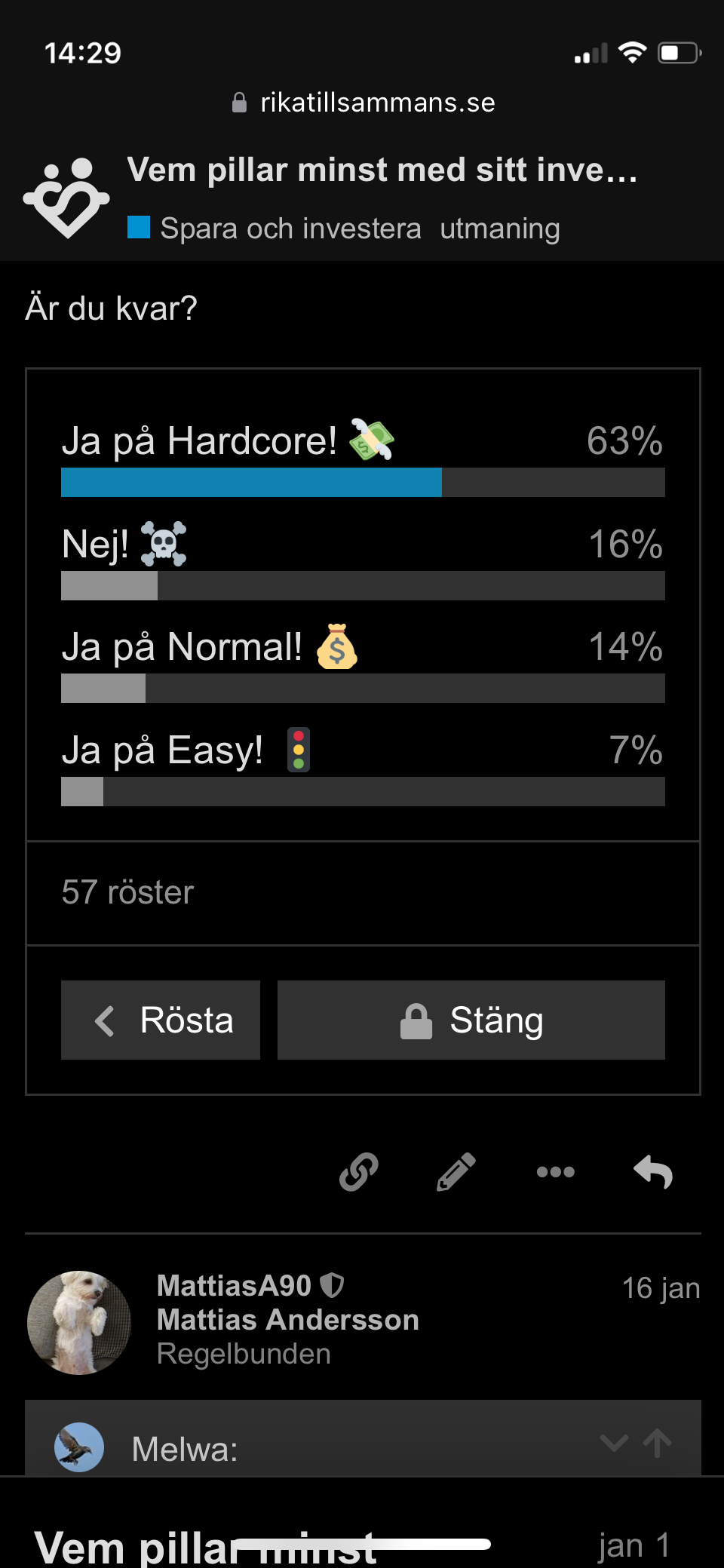Image resolution: width=724 pixels, height=1568 pixels.
Task: Open the utmaning tag
Action: click(x=500, y=229)
